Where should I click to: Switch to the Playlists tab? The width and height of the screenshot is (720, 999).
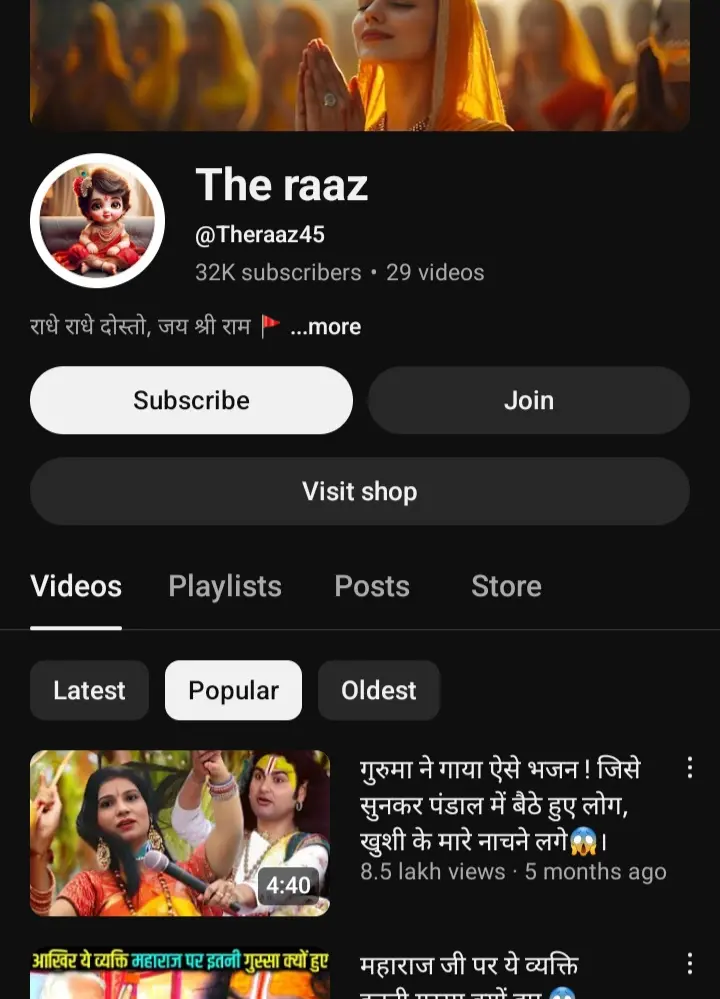pos(225,586)
